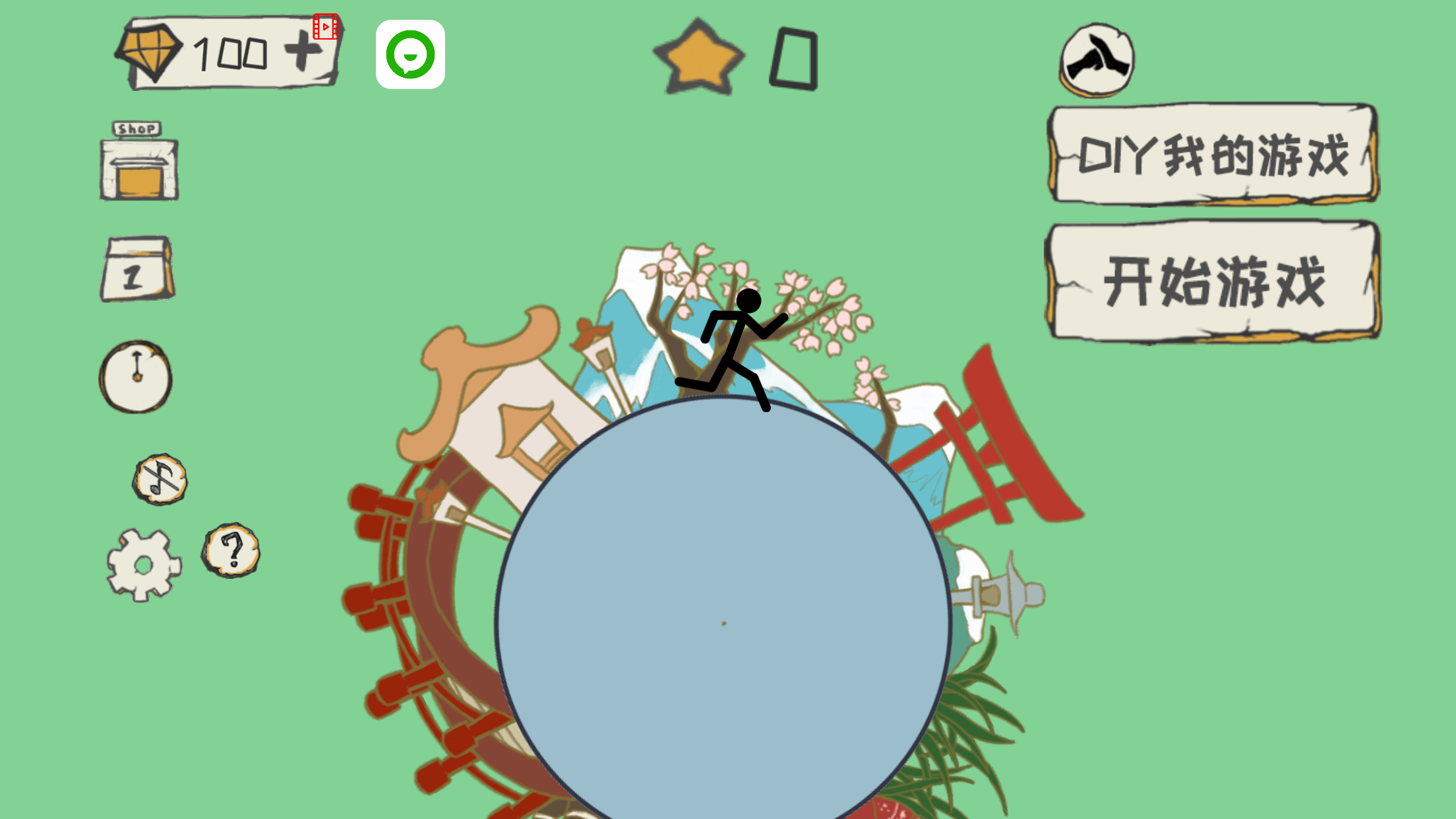Tap the handshake icon

1096,59
